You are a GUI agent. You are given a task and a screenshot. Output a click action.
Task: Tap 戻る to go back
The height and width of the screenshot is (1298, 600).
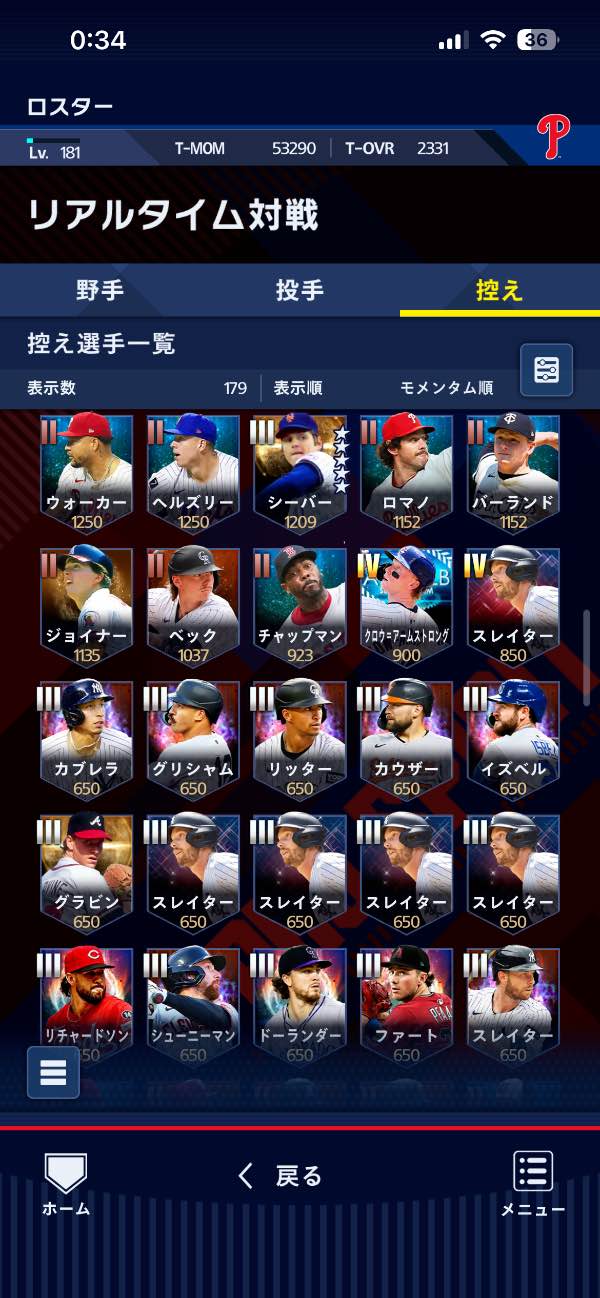click(x=282, y=1176)
